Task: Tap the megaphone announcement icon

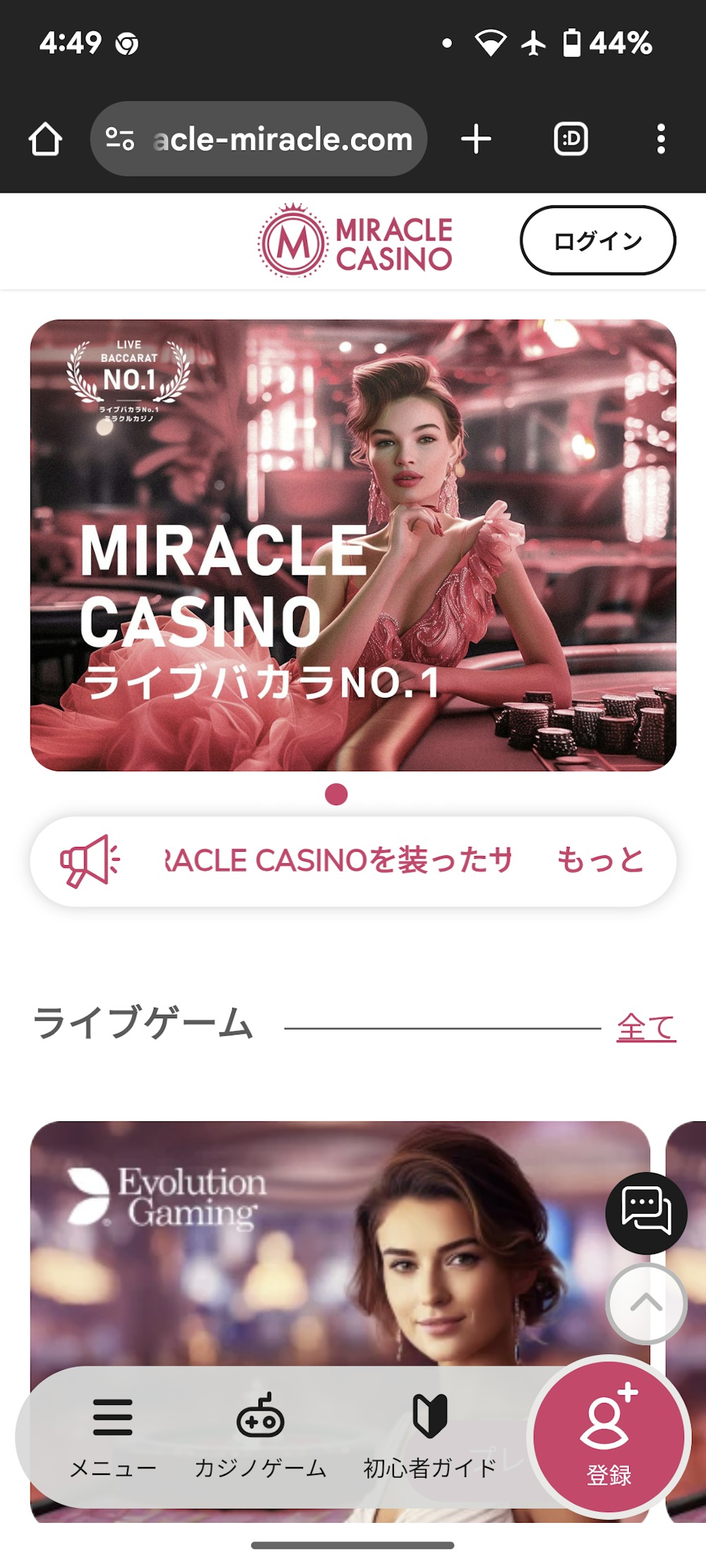Action: 90,862
